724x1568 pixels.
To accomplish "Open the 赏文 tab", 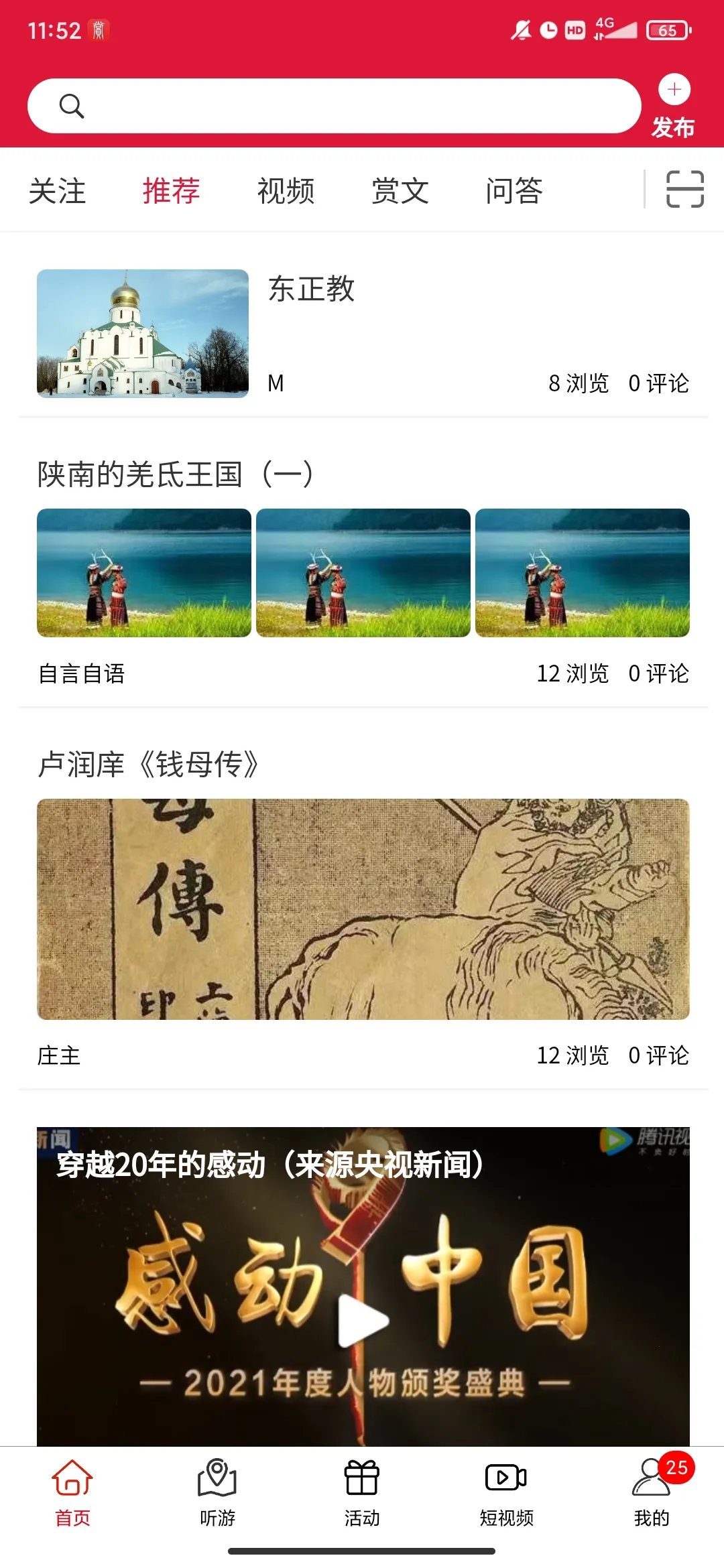I will (x=400, y=191).
